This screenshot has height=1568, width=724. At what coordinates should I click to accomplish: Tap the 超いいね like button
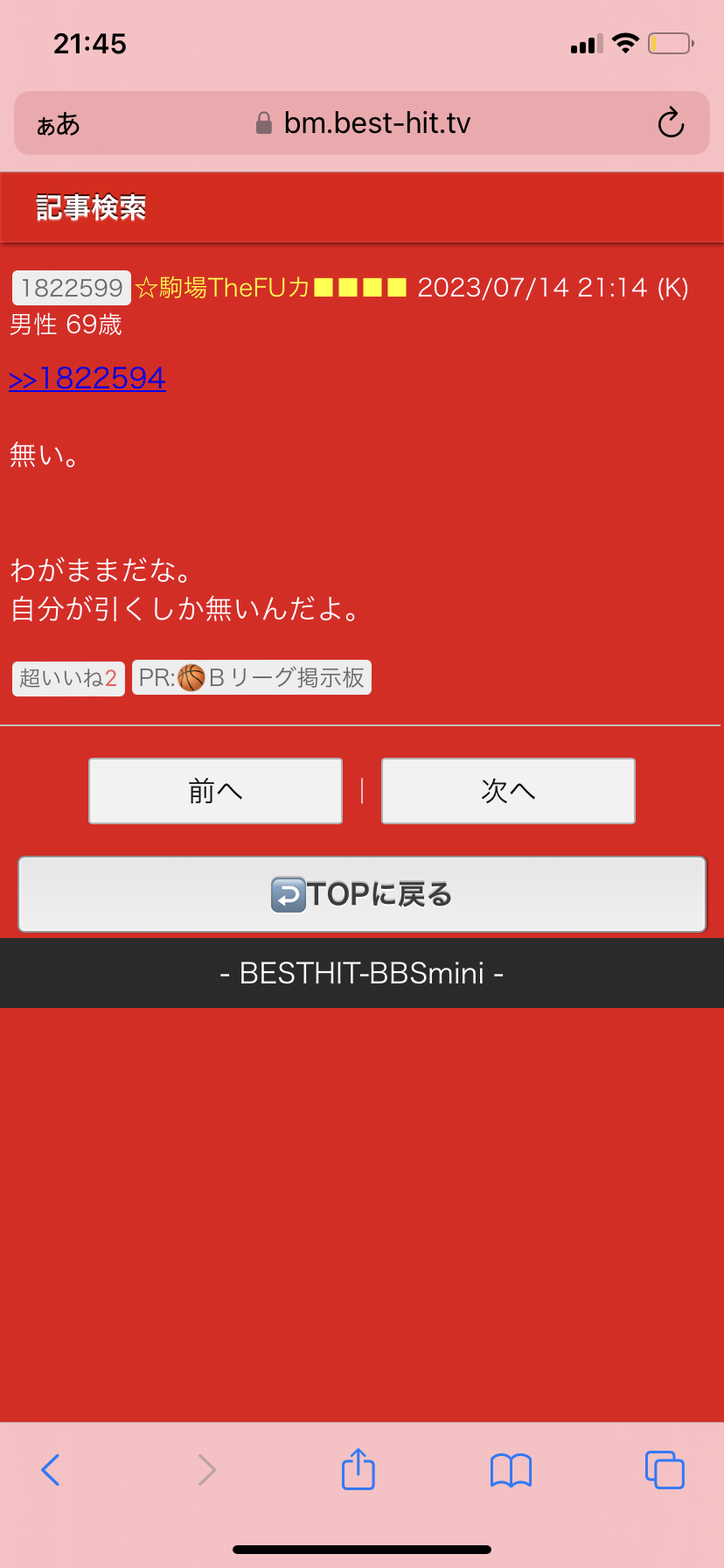[68, 678]
